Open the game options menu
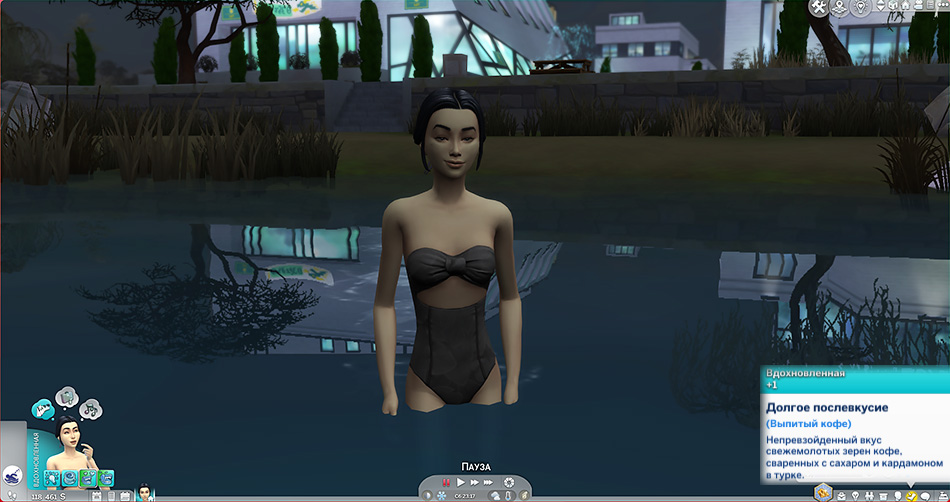The width and height of the screenshot is (950, 502). pos(943,5)
